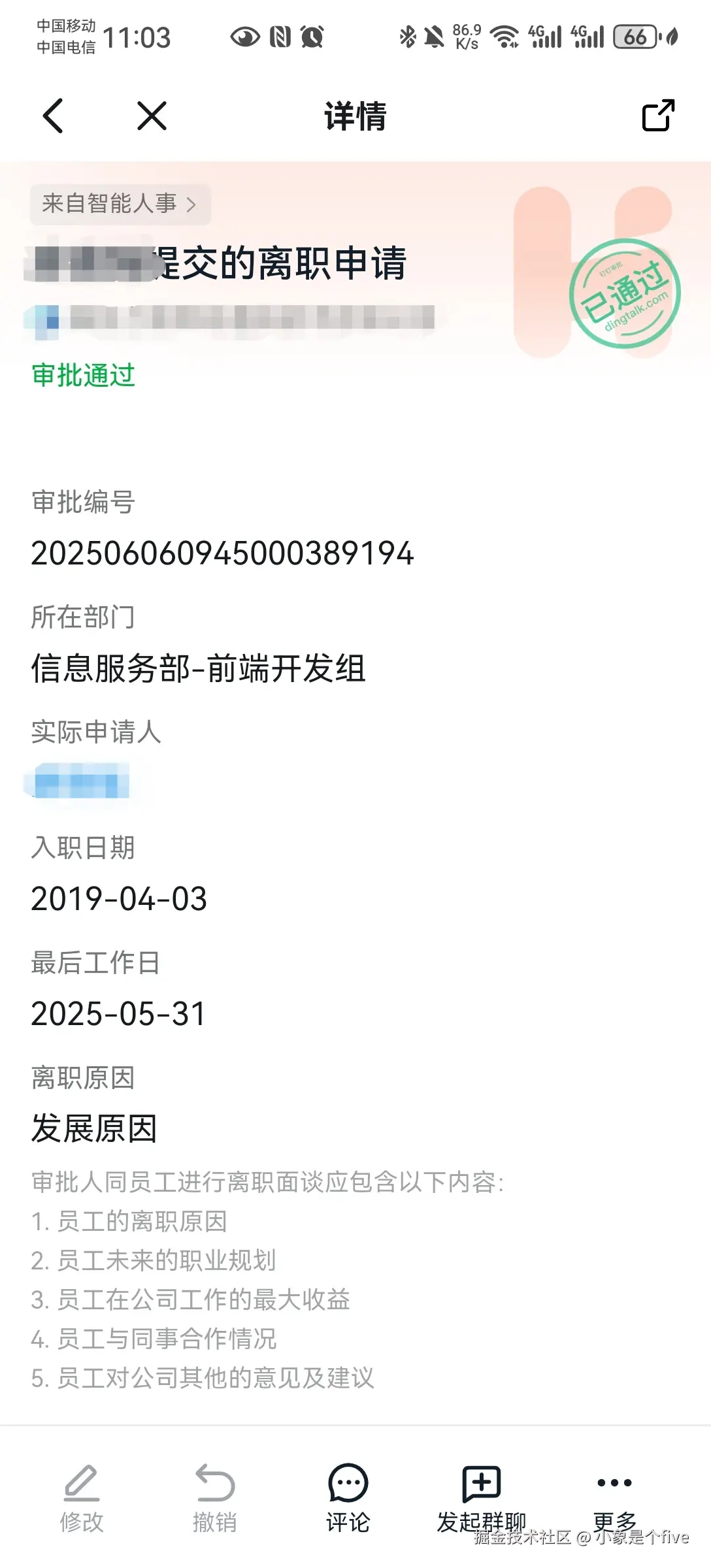The height and width of the screenshot is (1568, 711).
Task: Share the approval via top-right icon
Action: [x=657, y=116]
